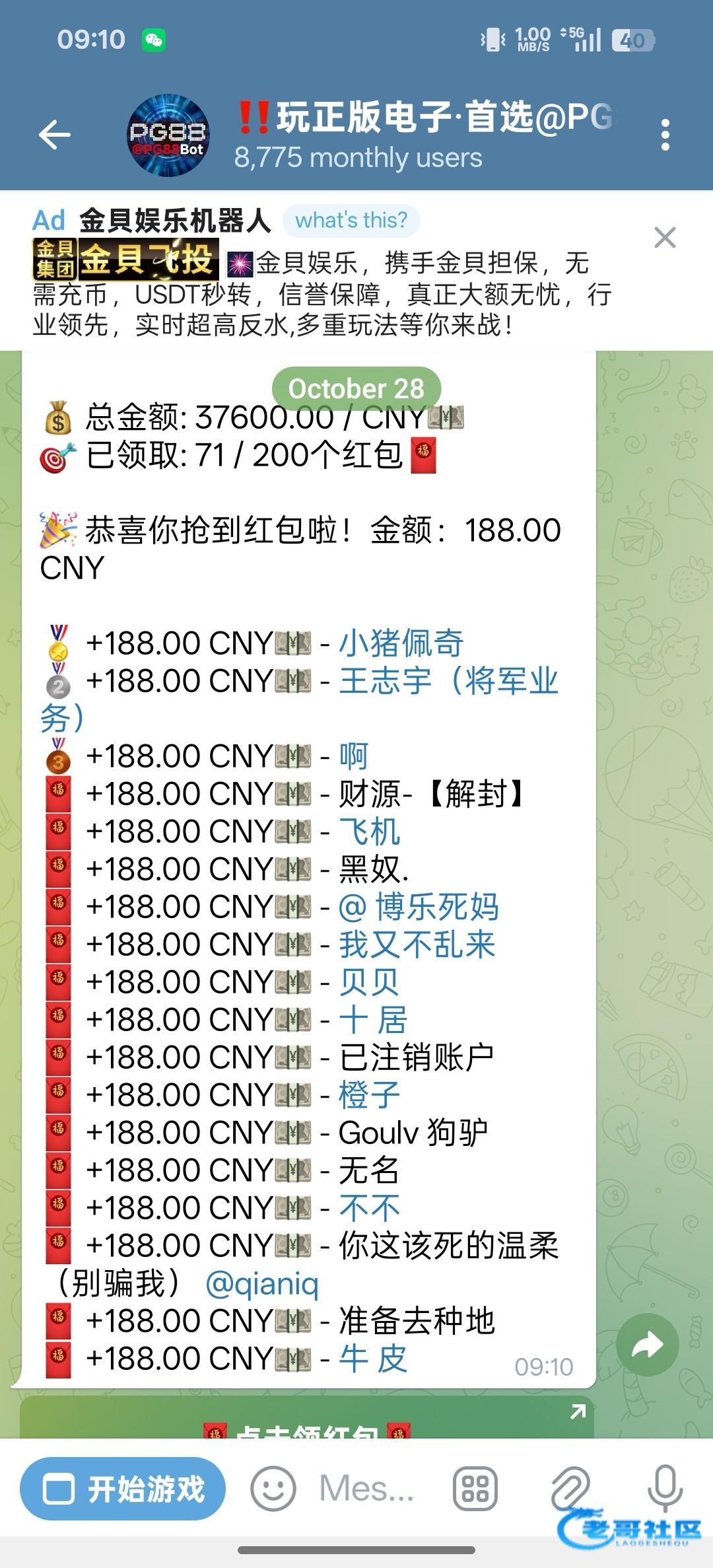Open profile link 小猪佩奇
The width and height of the screenshot is (713, 1568).
[401, 643]
